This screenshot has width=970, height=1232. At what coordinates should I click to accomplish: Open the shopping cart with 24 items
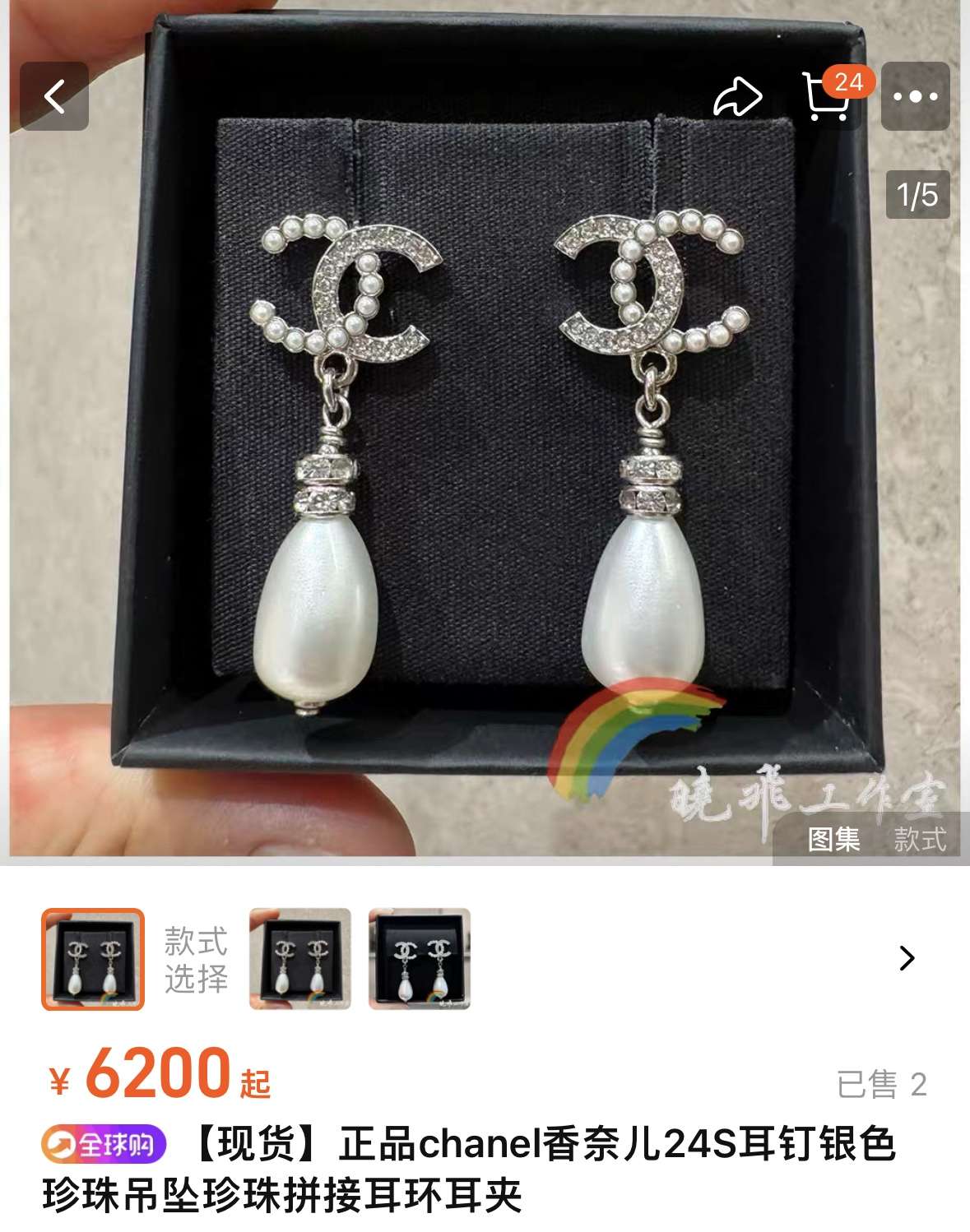[x=827, y=97]
